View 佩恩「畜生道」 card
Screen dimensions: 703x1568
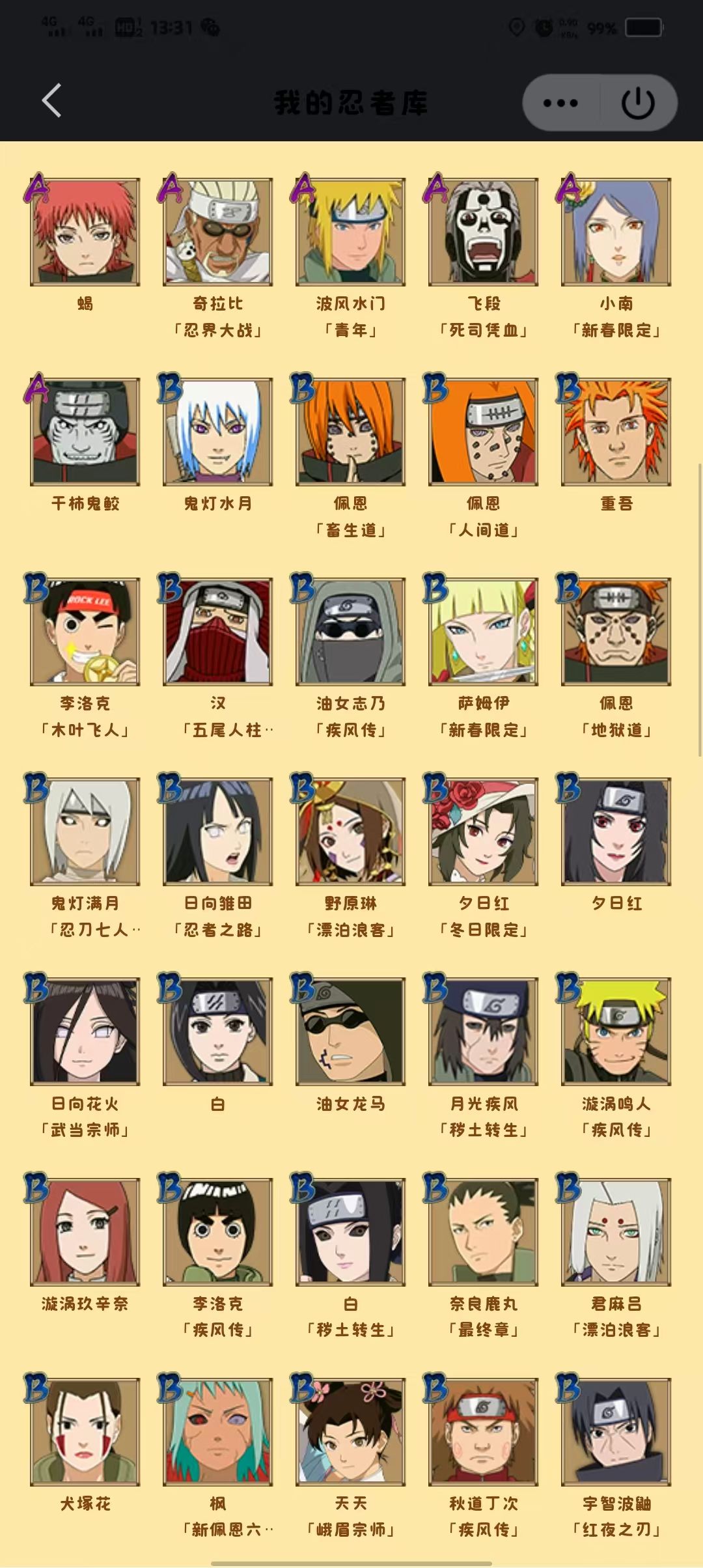351,432
